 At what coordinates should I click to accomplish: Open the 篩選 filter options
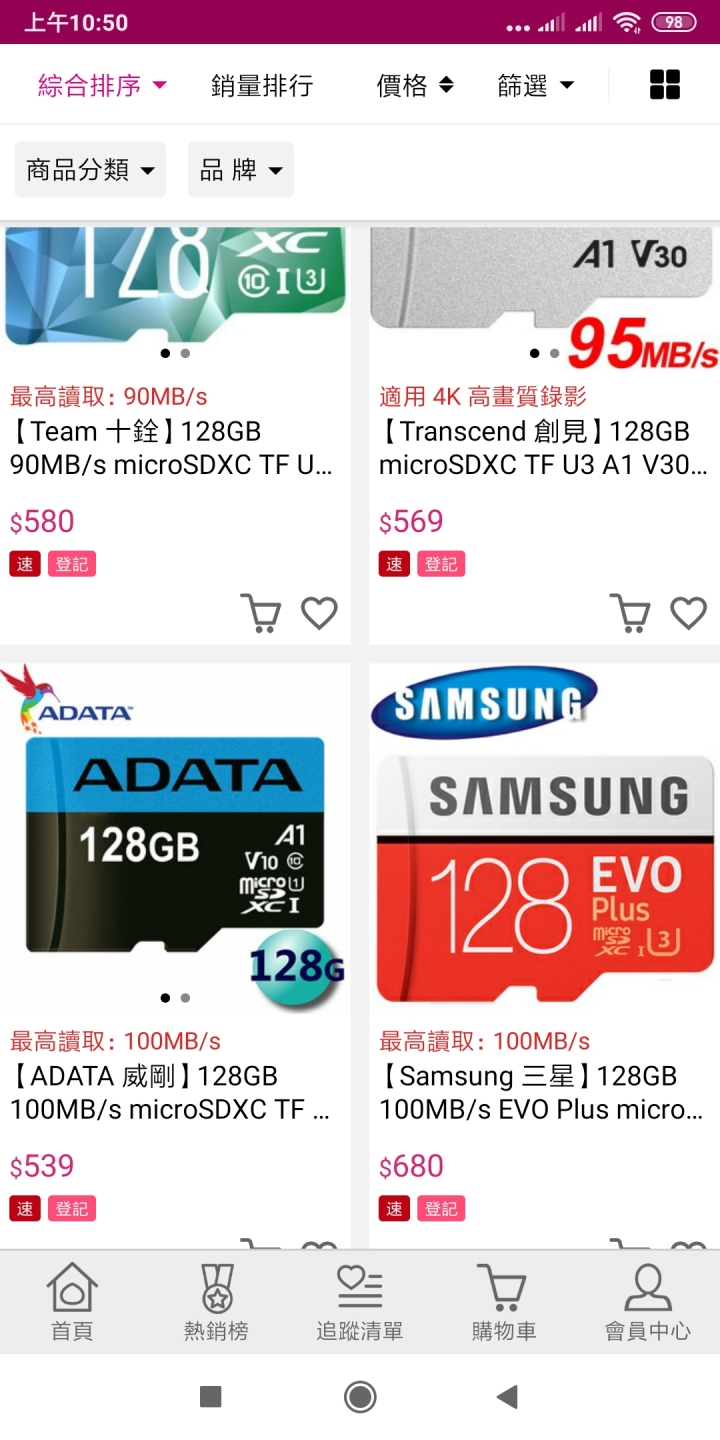[x=535, y=86]
